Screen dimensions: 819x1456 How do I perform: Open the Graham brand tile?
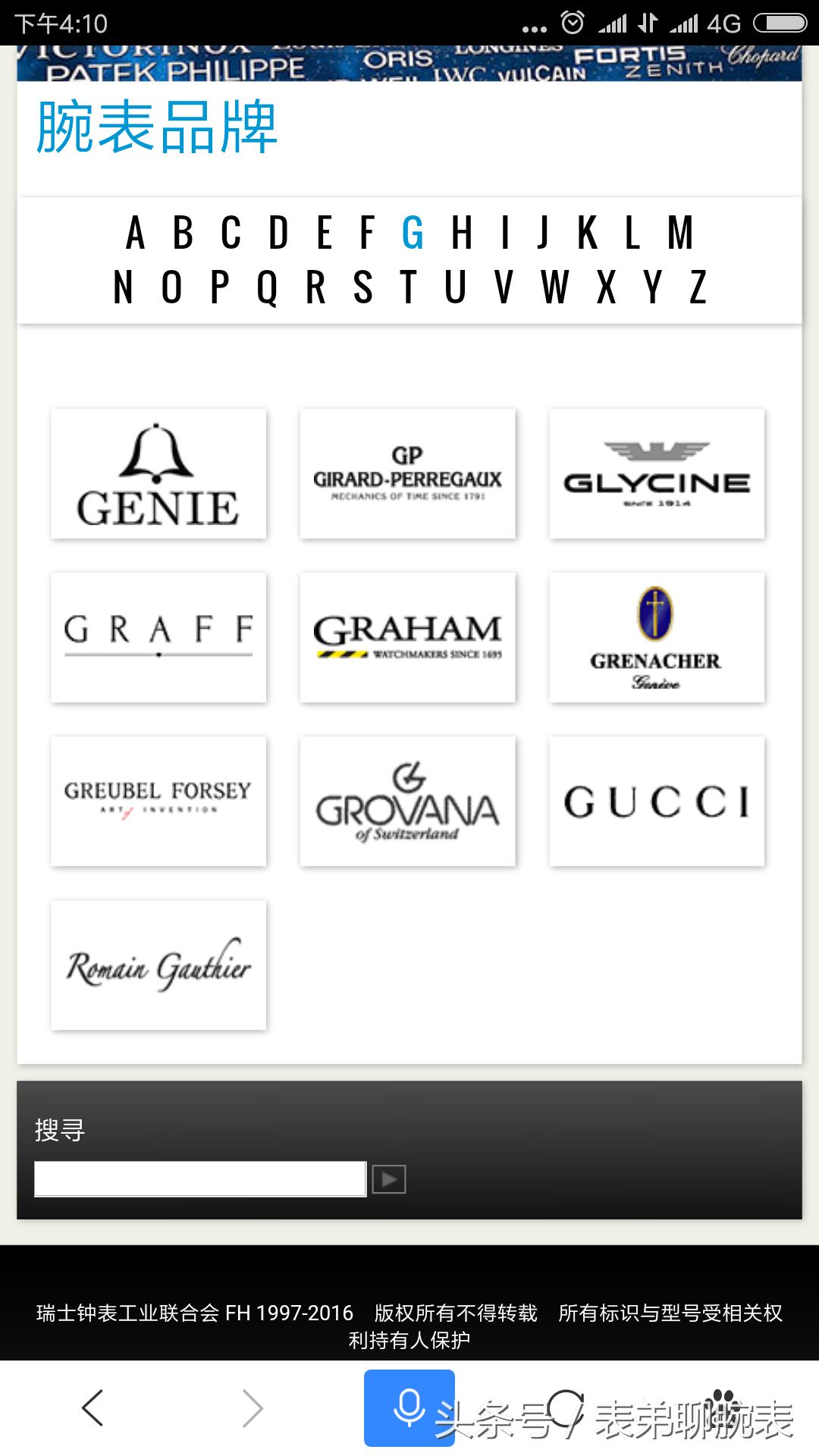point(408,638)
